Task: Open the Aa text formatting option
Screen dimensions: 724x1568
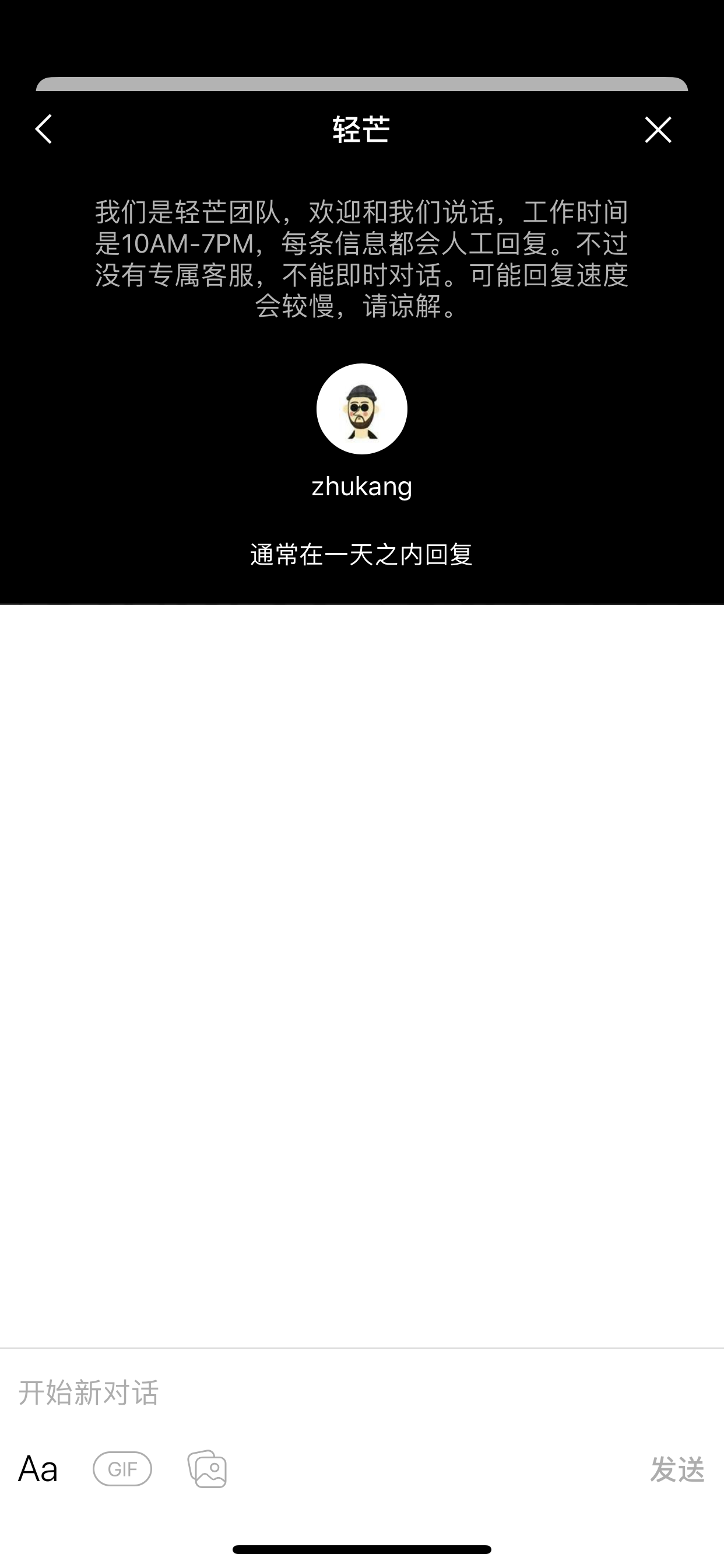Action: [x=38, y=1469]
